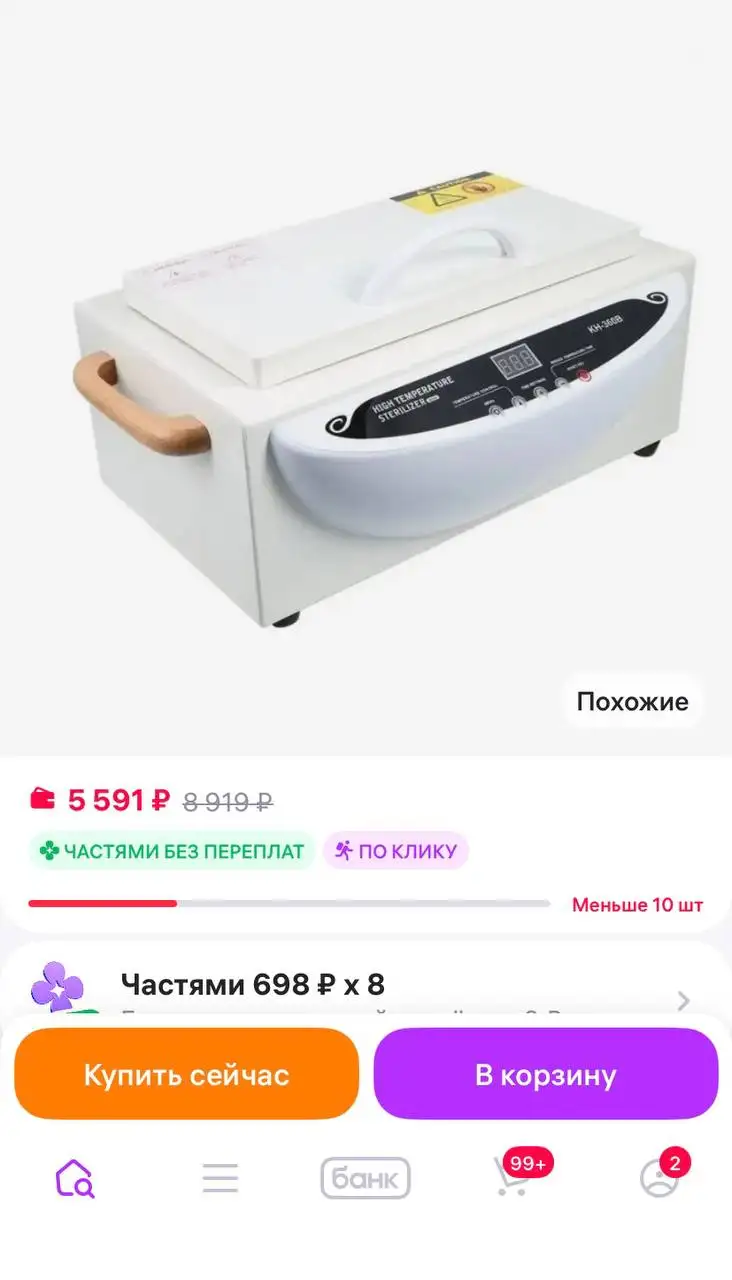Enable the ПО КЛИКУ purchase option
This screenshot has height=1280, width=732.
pos(397,851)
